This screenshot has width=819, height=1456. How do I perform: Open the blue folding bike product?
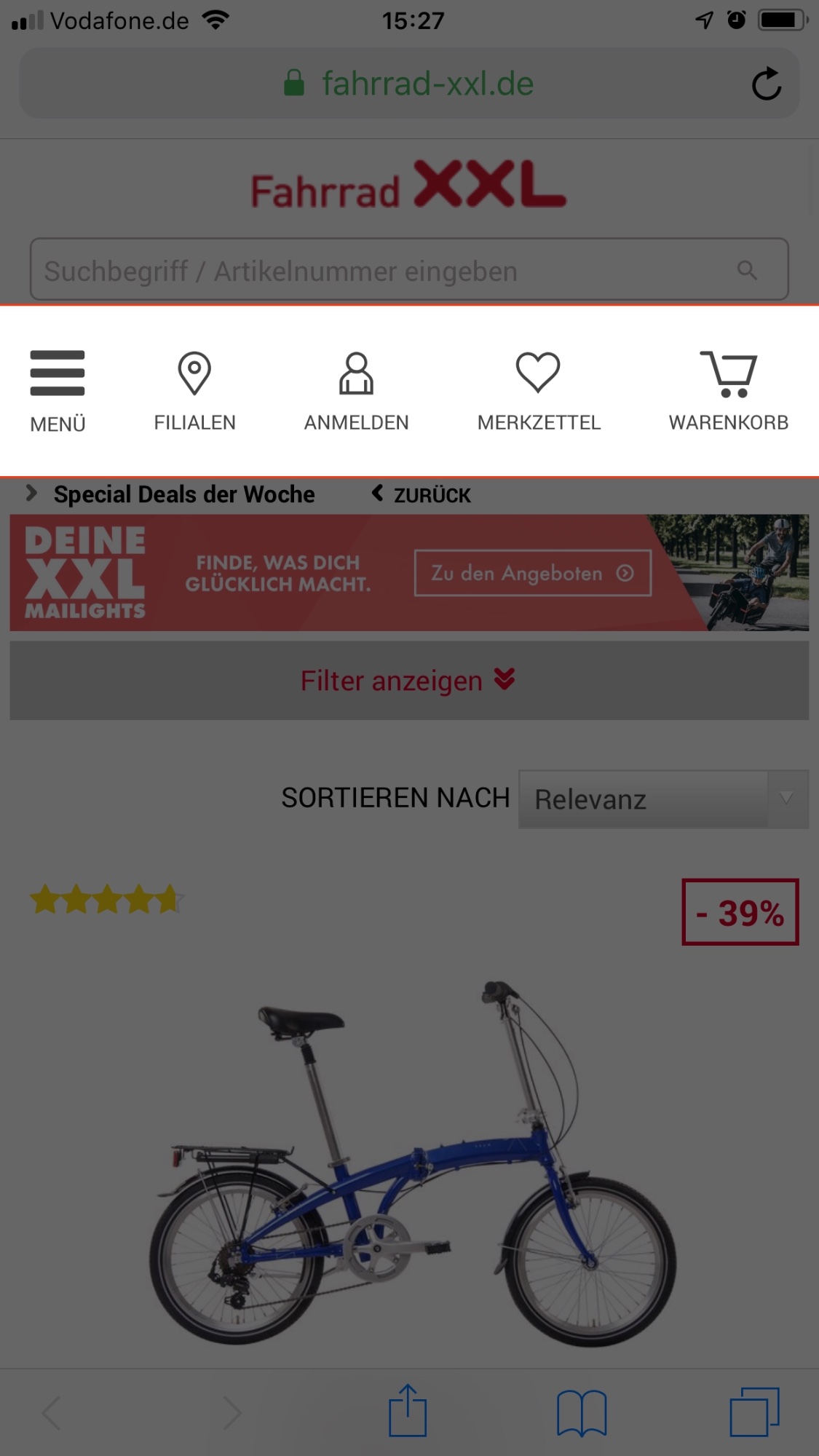(411, 1165)
